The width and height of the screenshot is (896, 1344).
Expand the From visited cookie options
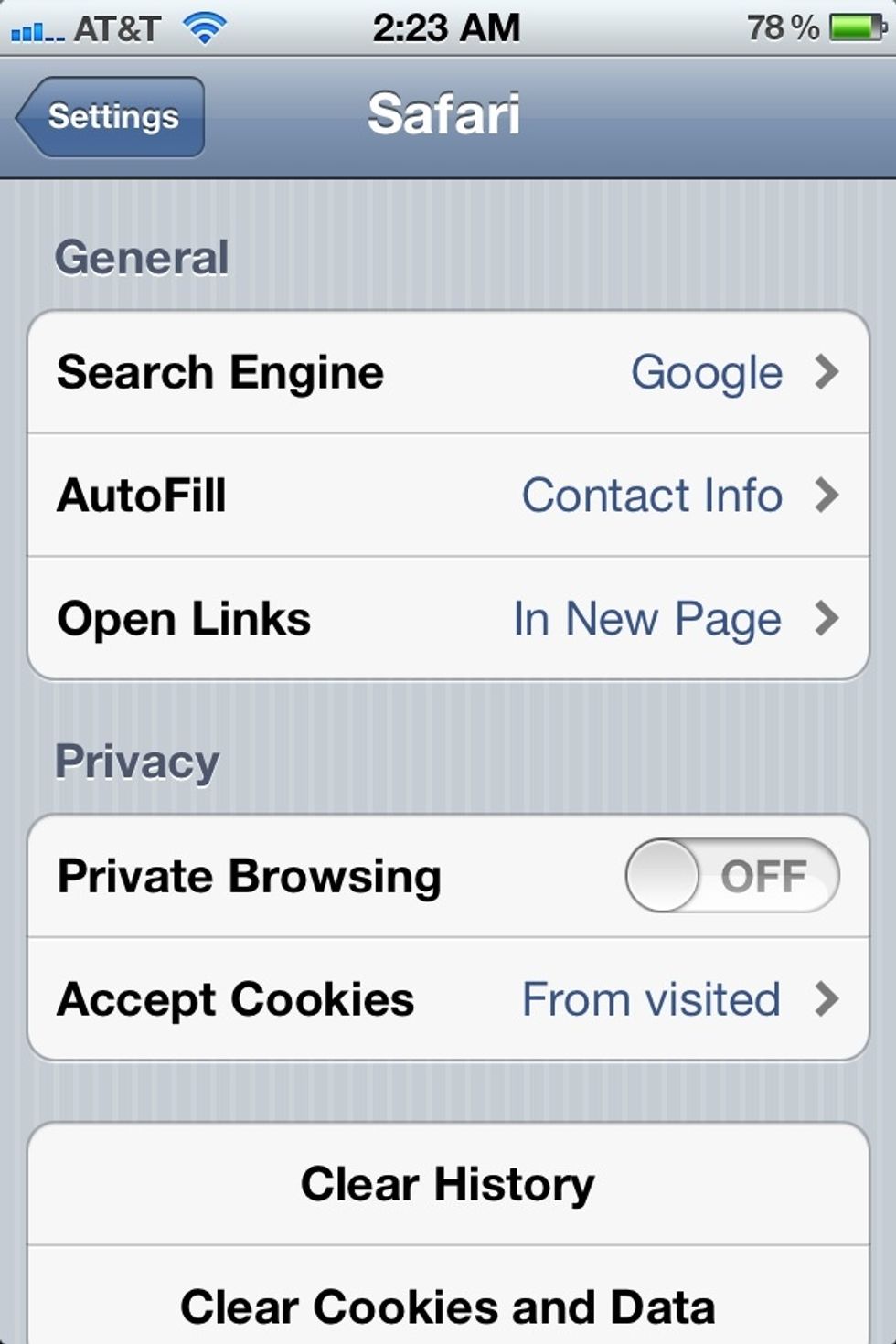[x=828, y=998]
